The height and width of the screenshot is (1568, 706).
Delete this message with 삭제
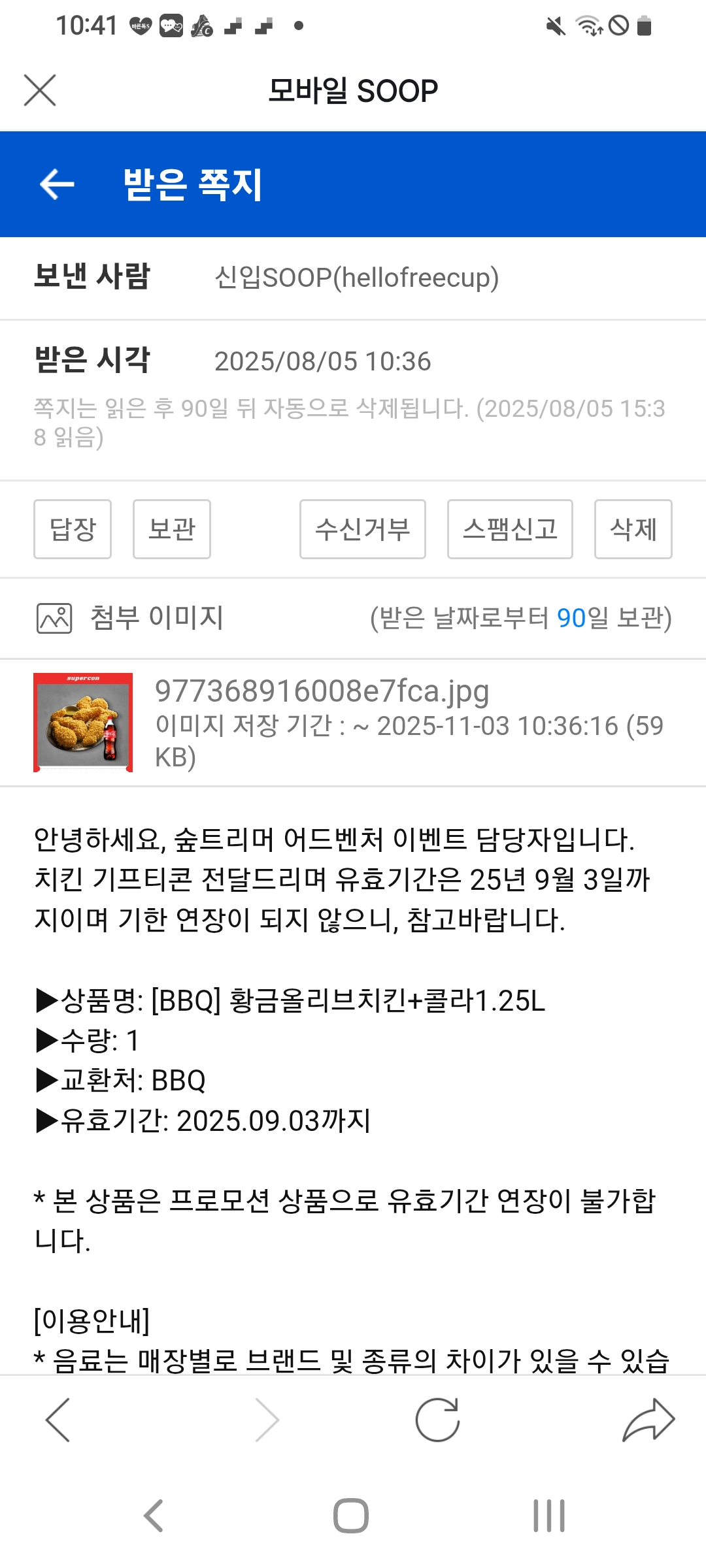click(633, 529)
